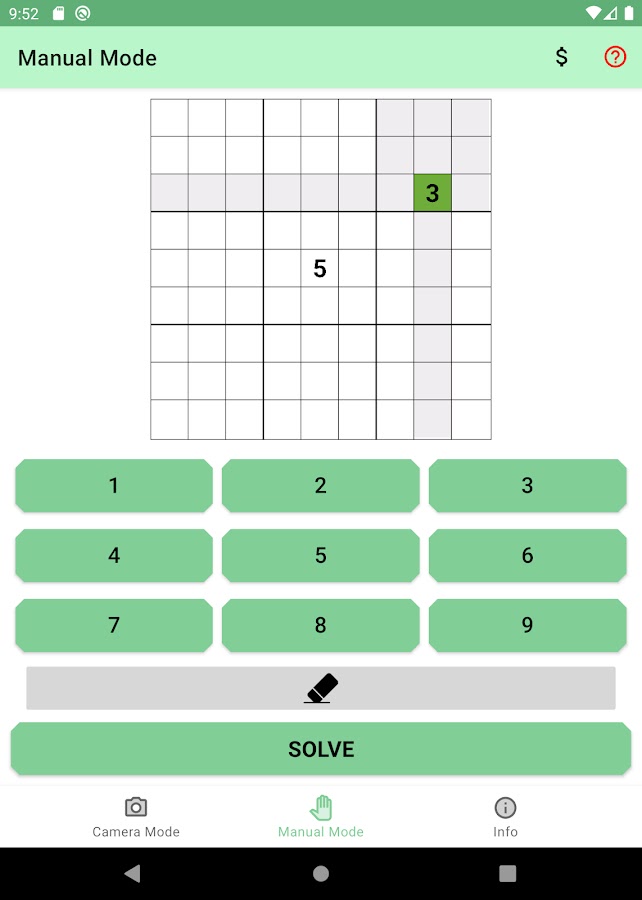Open the dollar sign purchase option

coord(561,57)
